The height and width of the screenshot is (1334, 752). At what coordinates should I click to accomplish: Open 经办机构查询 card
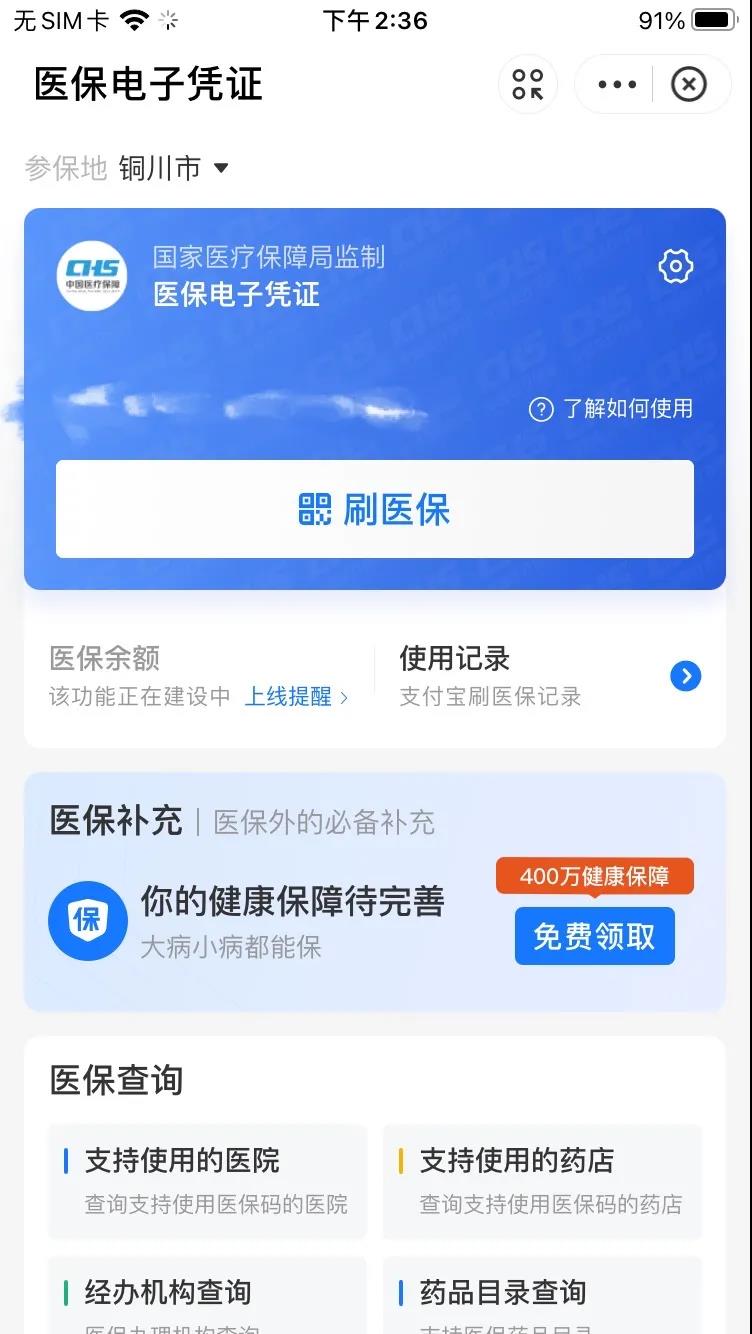pyautogui.click(x=208, y=1296)
